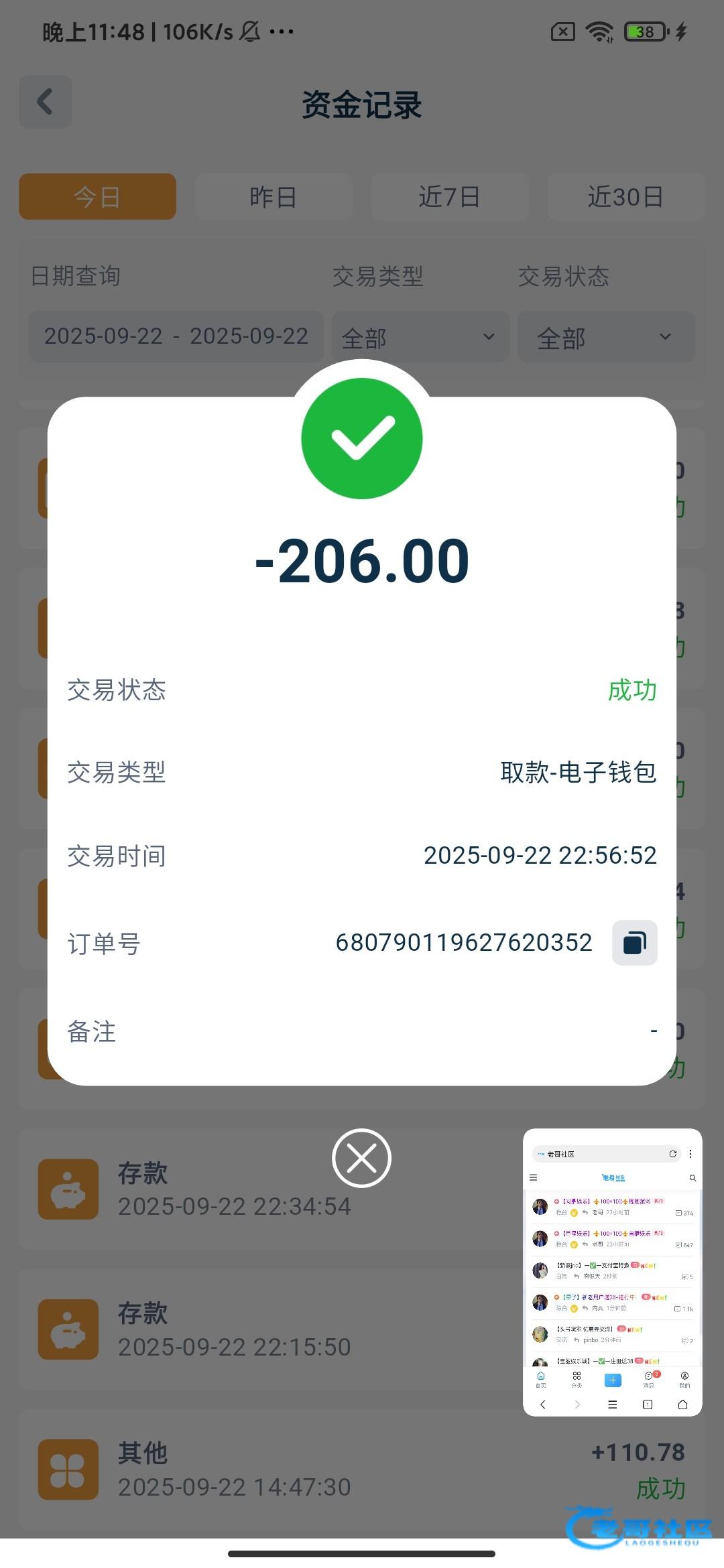
Task: Expand the 交易类型 dropdown
Action: click(420, 337)
